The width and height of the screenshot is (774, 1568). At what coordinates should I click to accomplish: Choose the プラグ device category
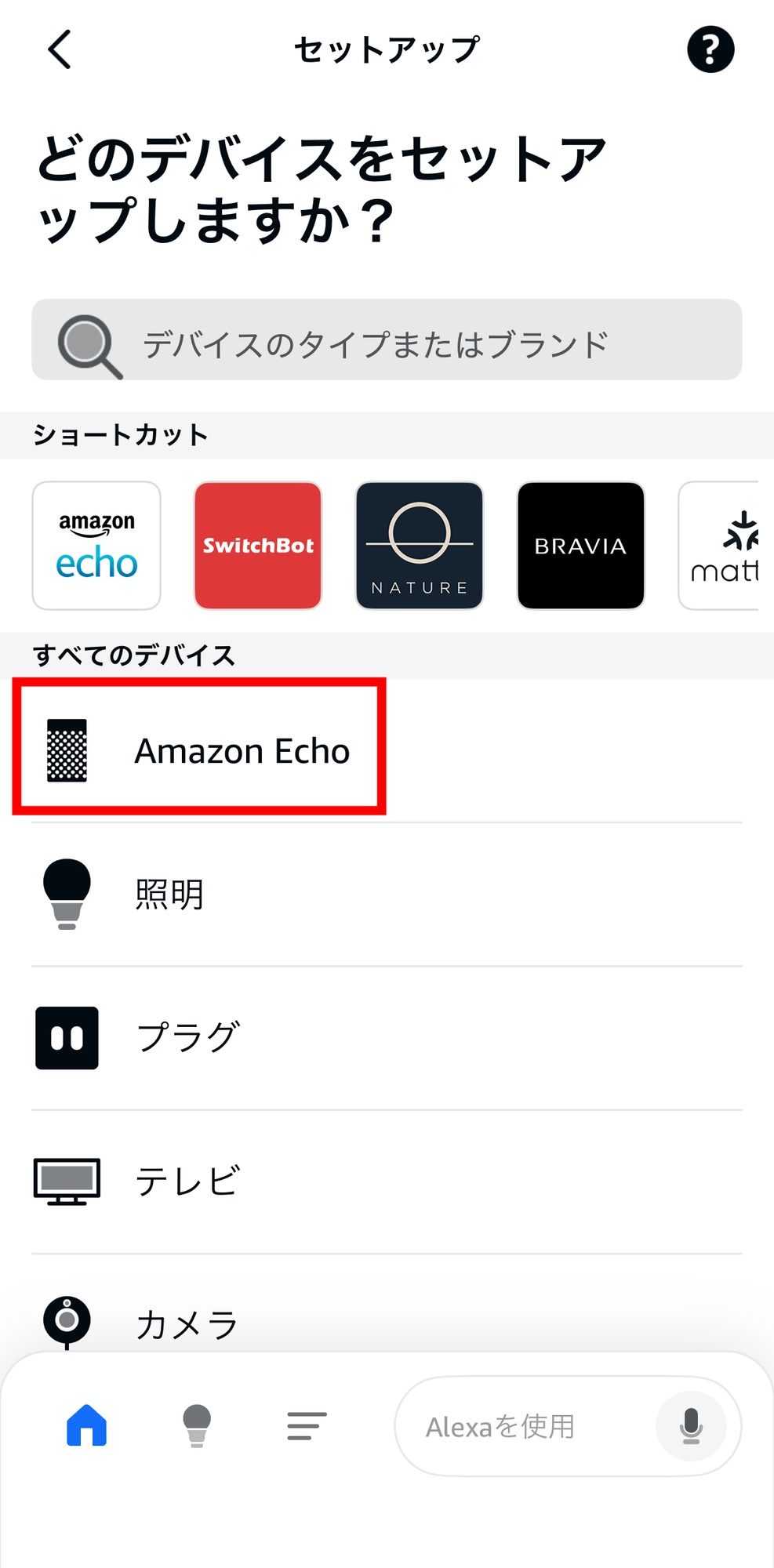point(188,1037)
